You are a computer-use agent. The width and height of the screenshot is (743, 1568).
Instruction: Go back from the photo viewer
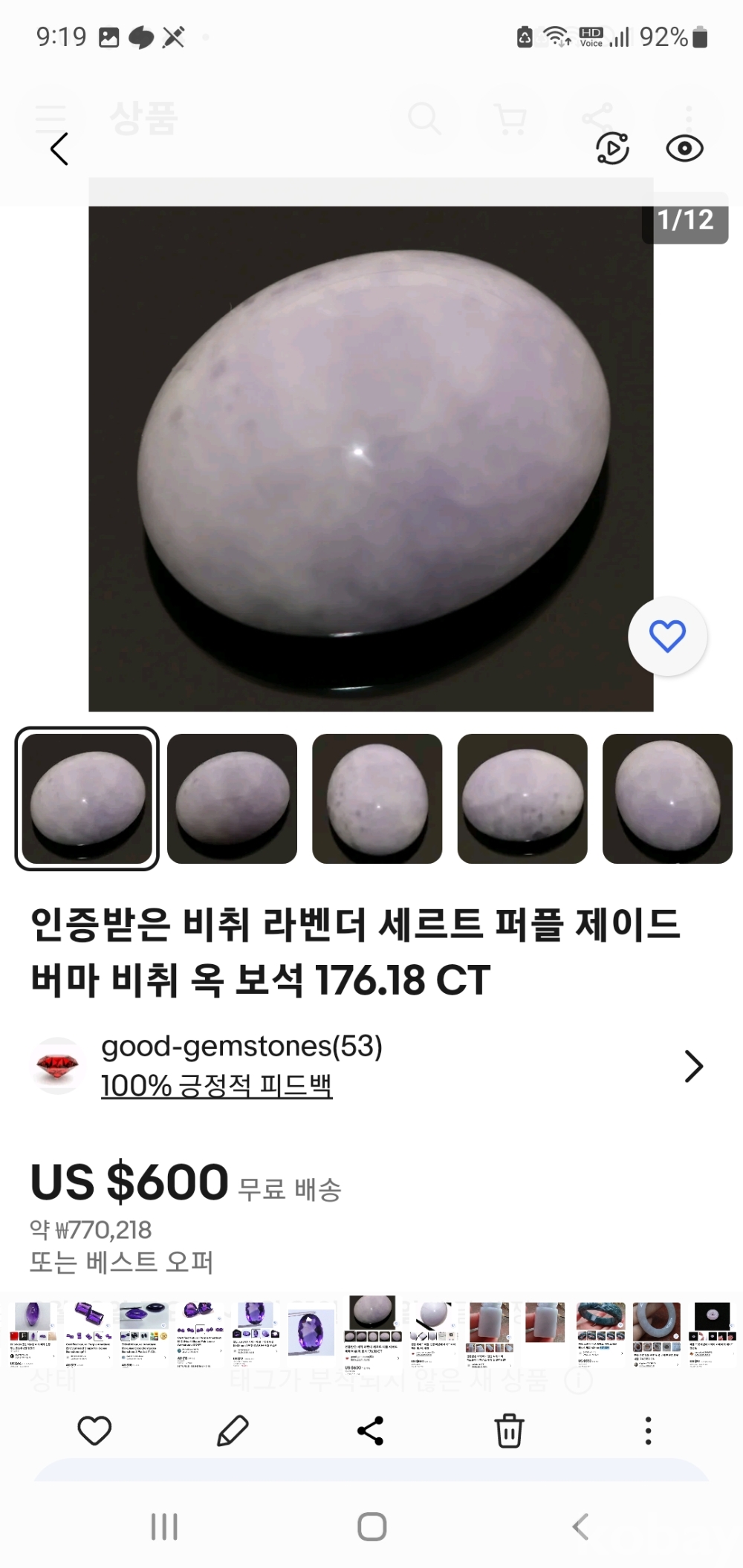pos(59,149)
